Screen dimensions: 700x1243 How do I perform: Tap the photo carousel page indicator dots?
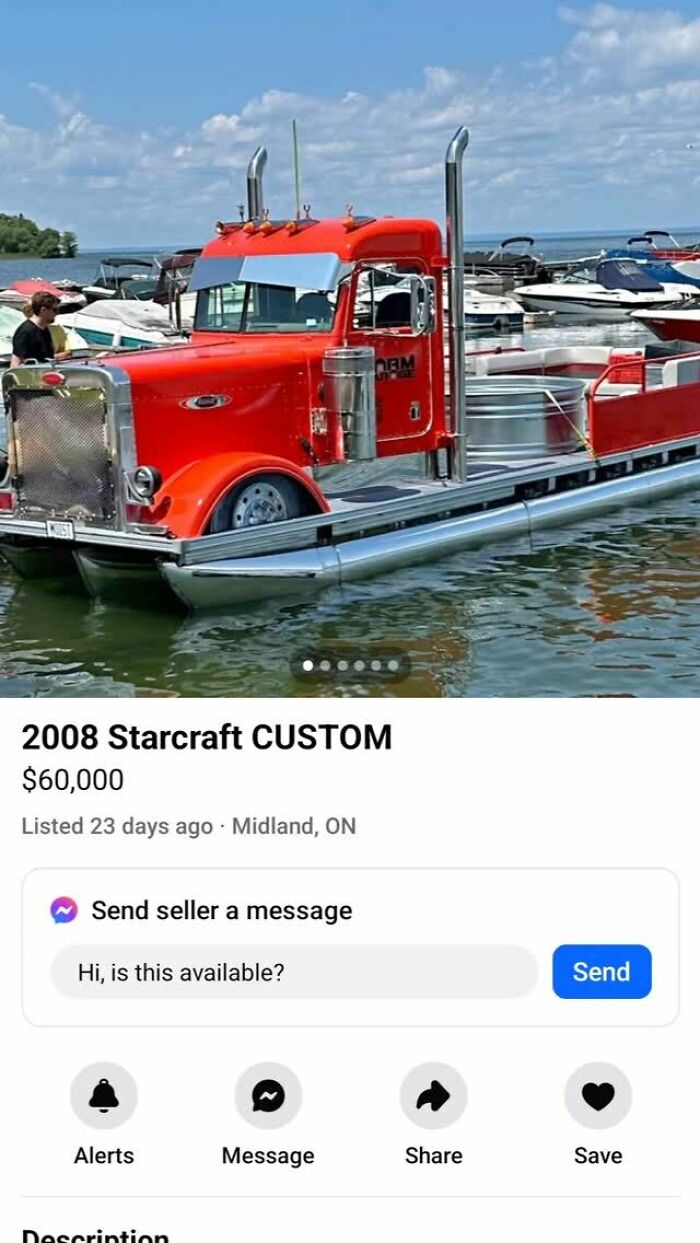click(x=350, y=665)
